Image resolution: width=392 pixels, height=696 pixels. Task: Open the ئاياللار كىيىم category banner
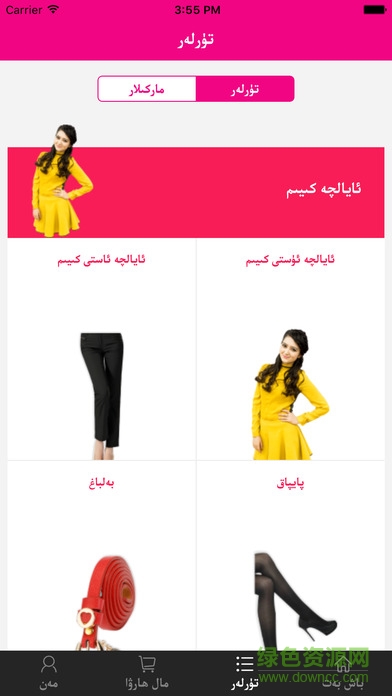pyautogui.click(x=196, y=192)
